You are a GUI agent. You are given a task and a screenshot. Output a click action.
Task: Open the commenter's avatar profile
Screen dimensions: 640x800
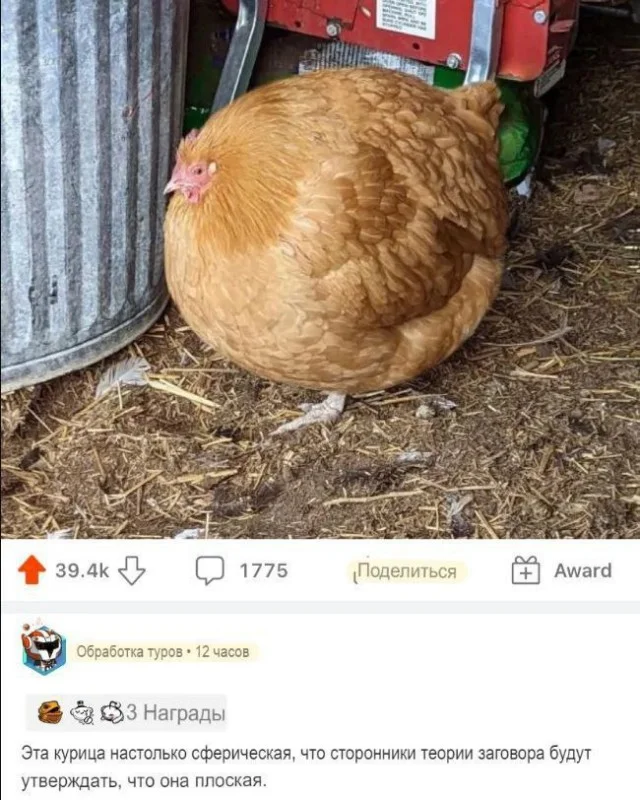[44, 650]
